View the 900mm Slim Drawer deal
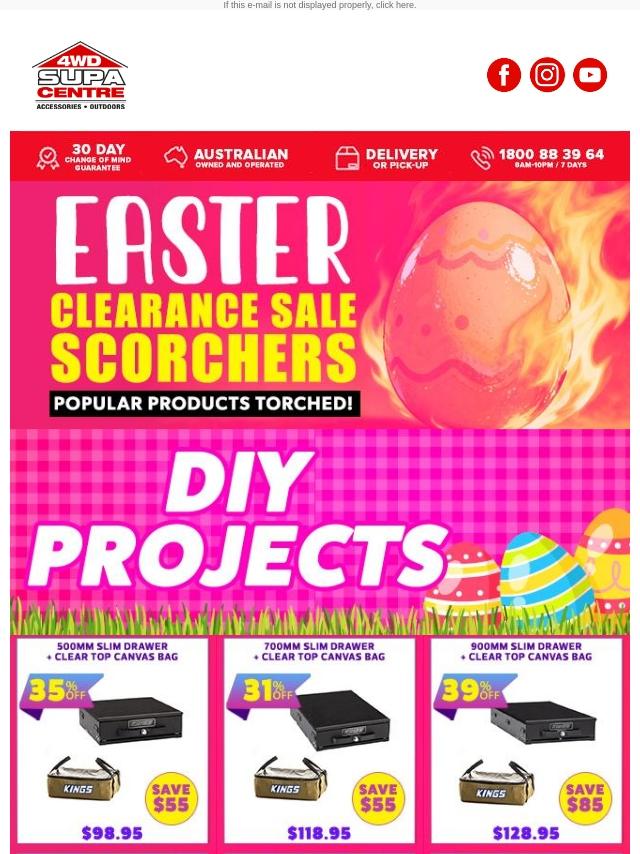Screen dimensions: 640x854 (527, 742)
